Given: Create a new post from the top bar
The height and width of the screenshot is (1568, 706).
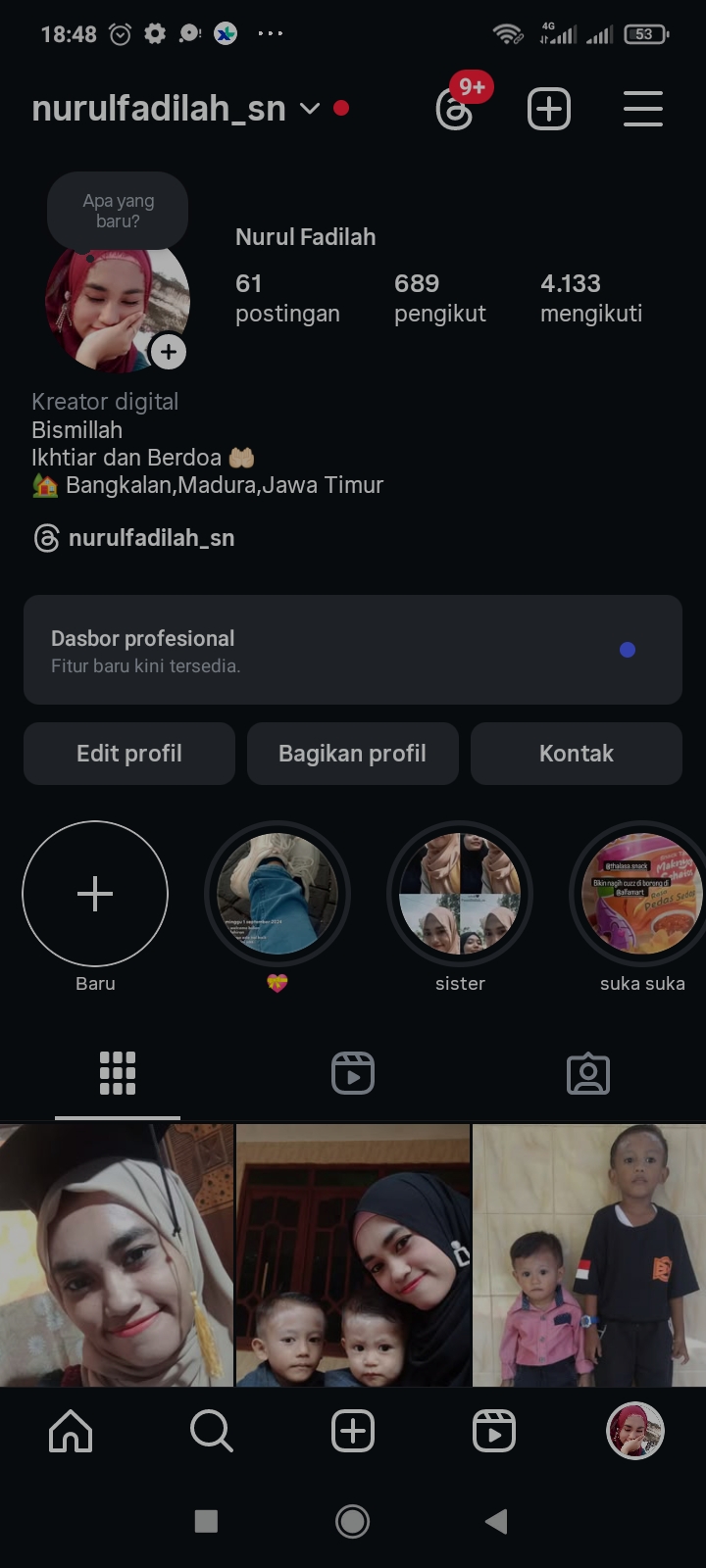Looking at the screenshot, I should [x=549, y=109].
